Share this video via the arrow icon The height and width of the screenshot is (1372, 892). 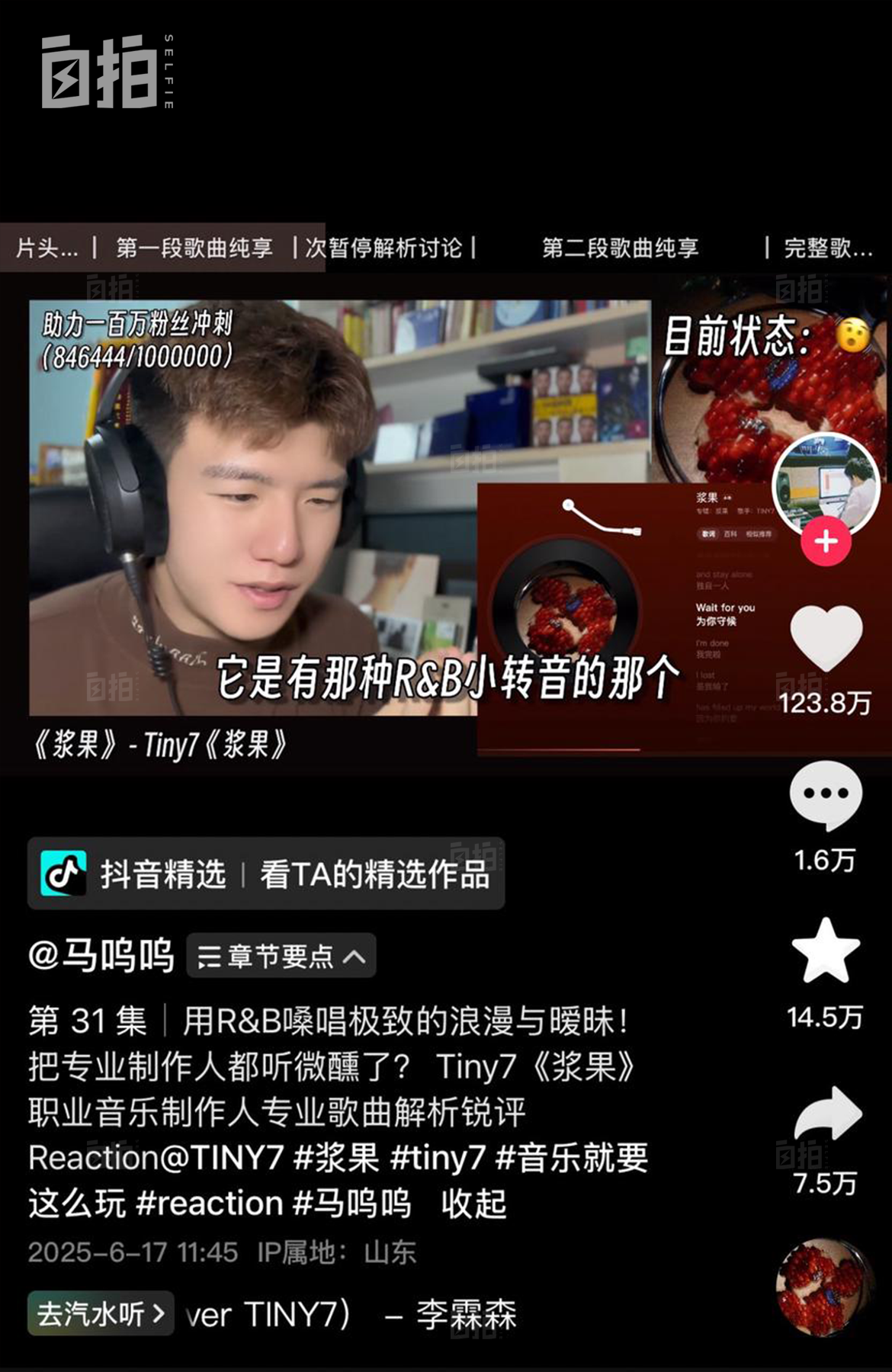pos(827,1115)
